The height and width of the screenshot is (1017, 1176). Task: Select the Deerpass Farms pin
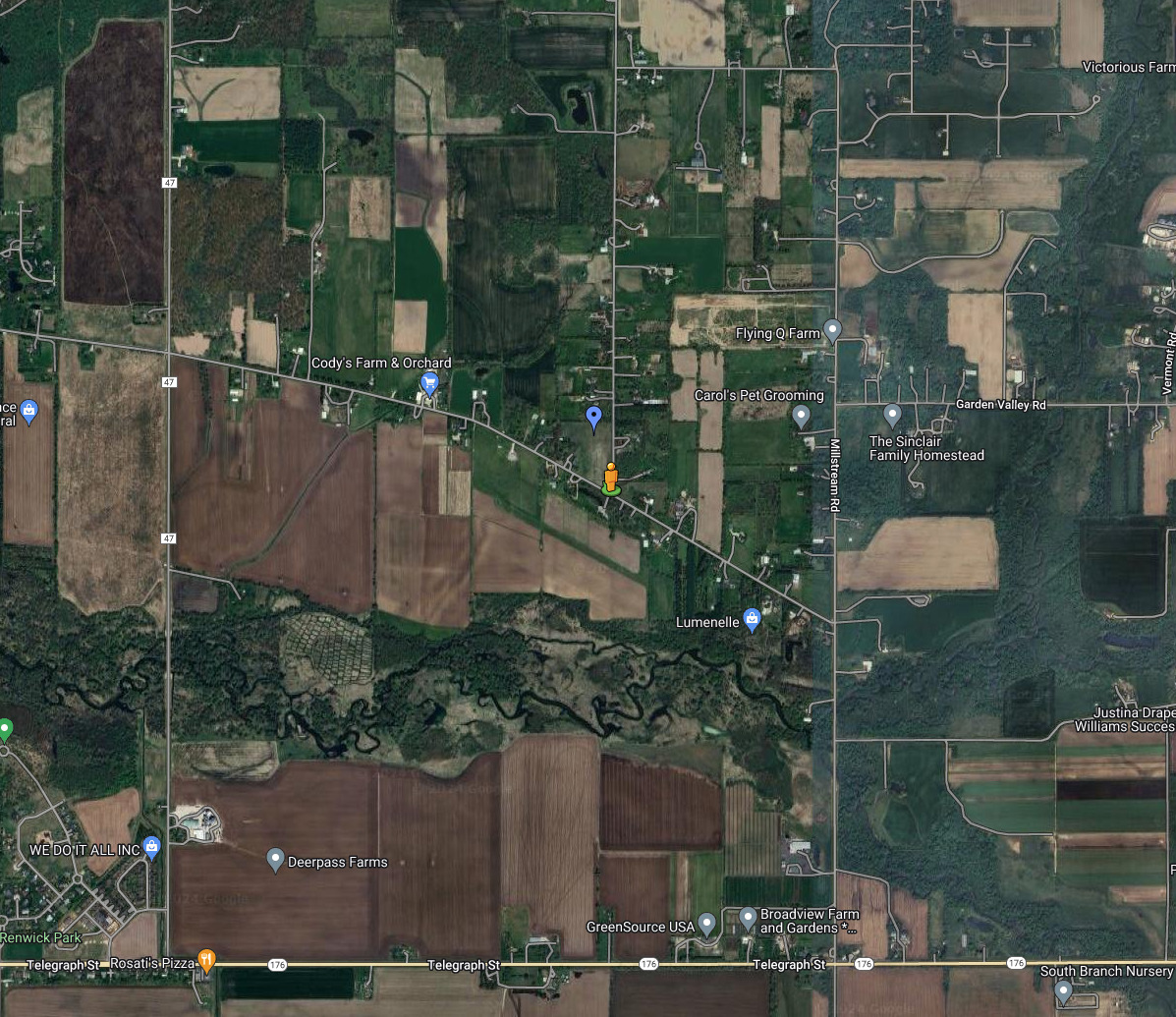coord(276,861)
